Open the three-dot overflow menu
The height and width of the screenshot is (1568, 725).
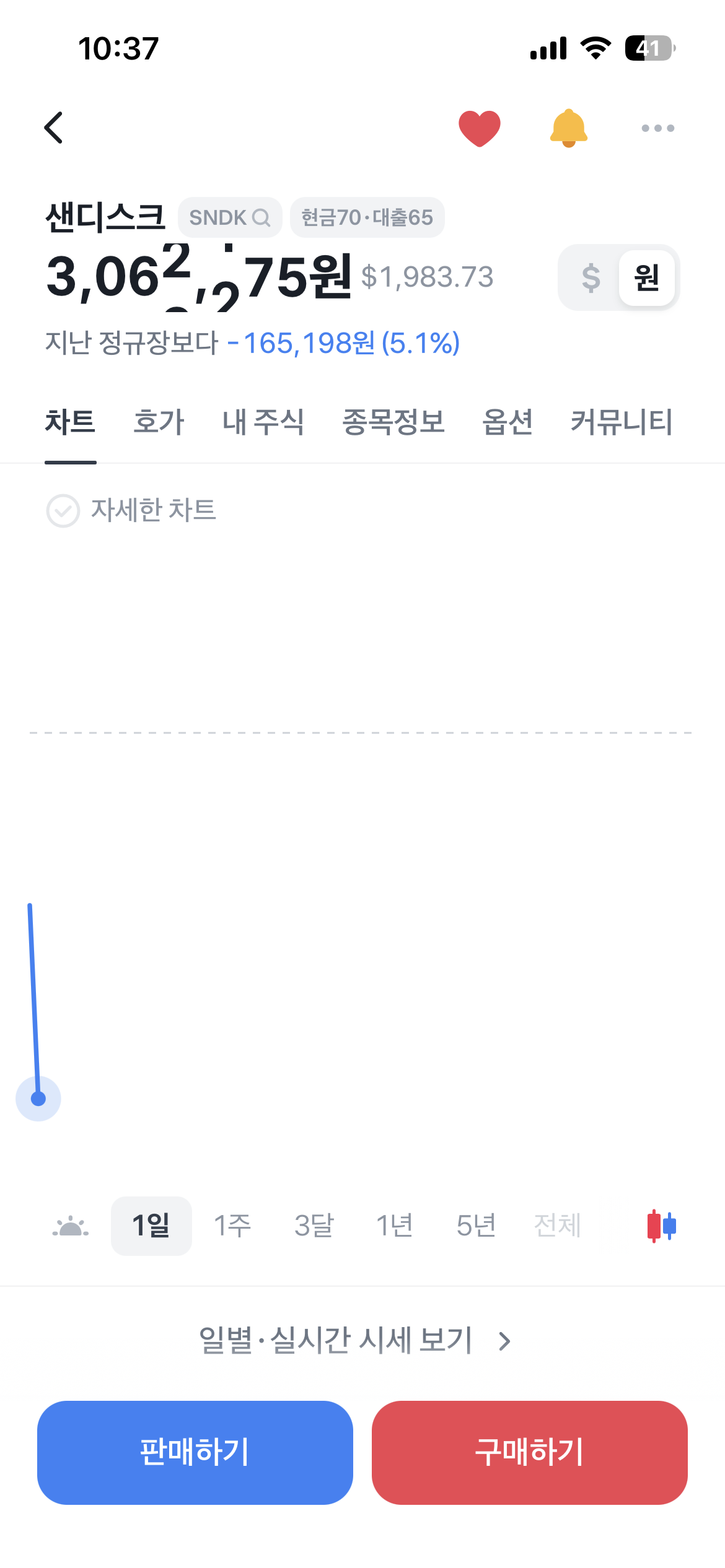tap(657, 128)
